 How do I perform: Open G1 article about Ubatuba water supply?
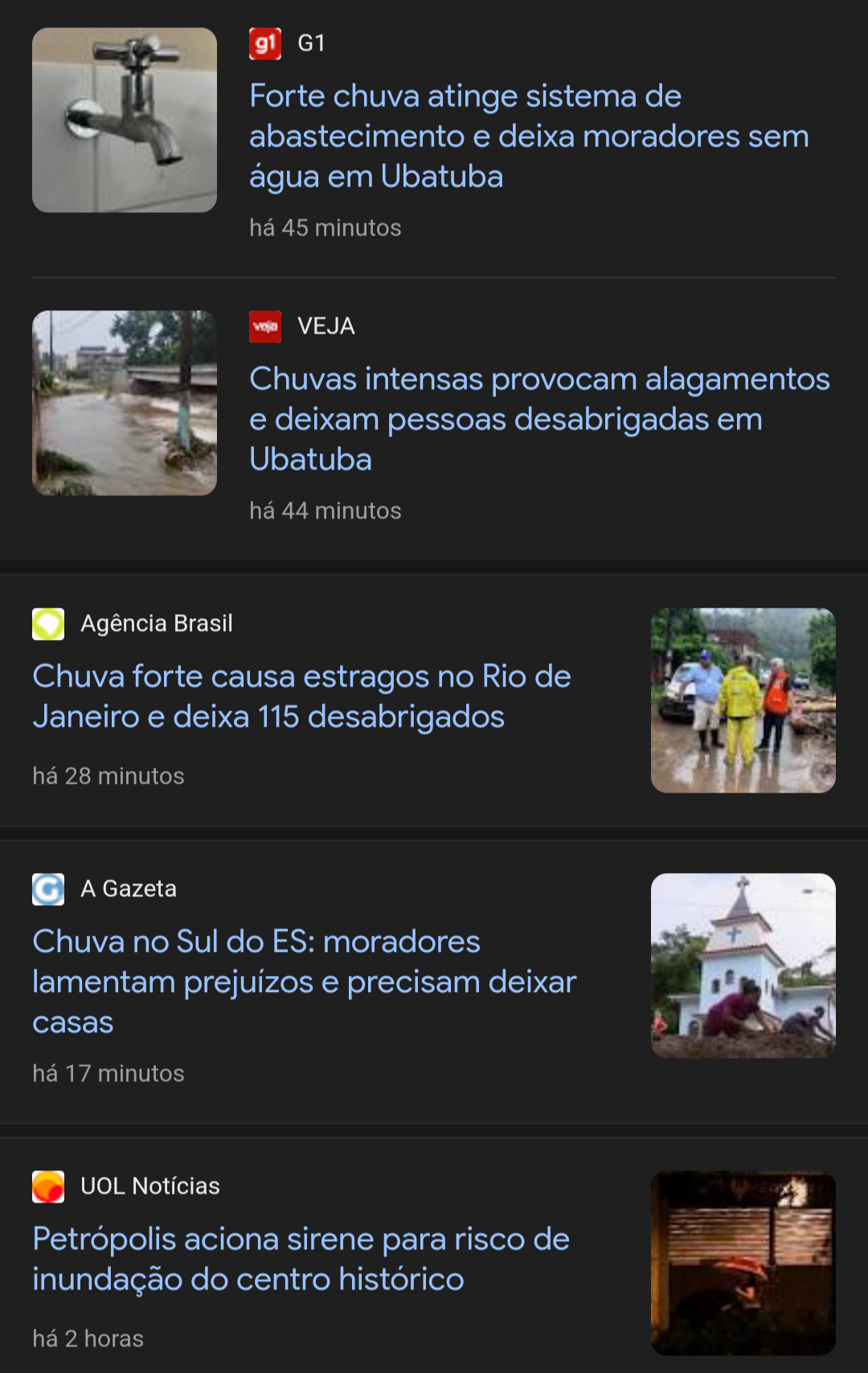(529, 136)
